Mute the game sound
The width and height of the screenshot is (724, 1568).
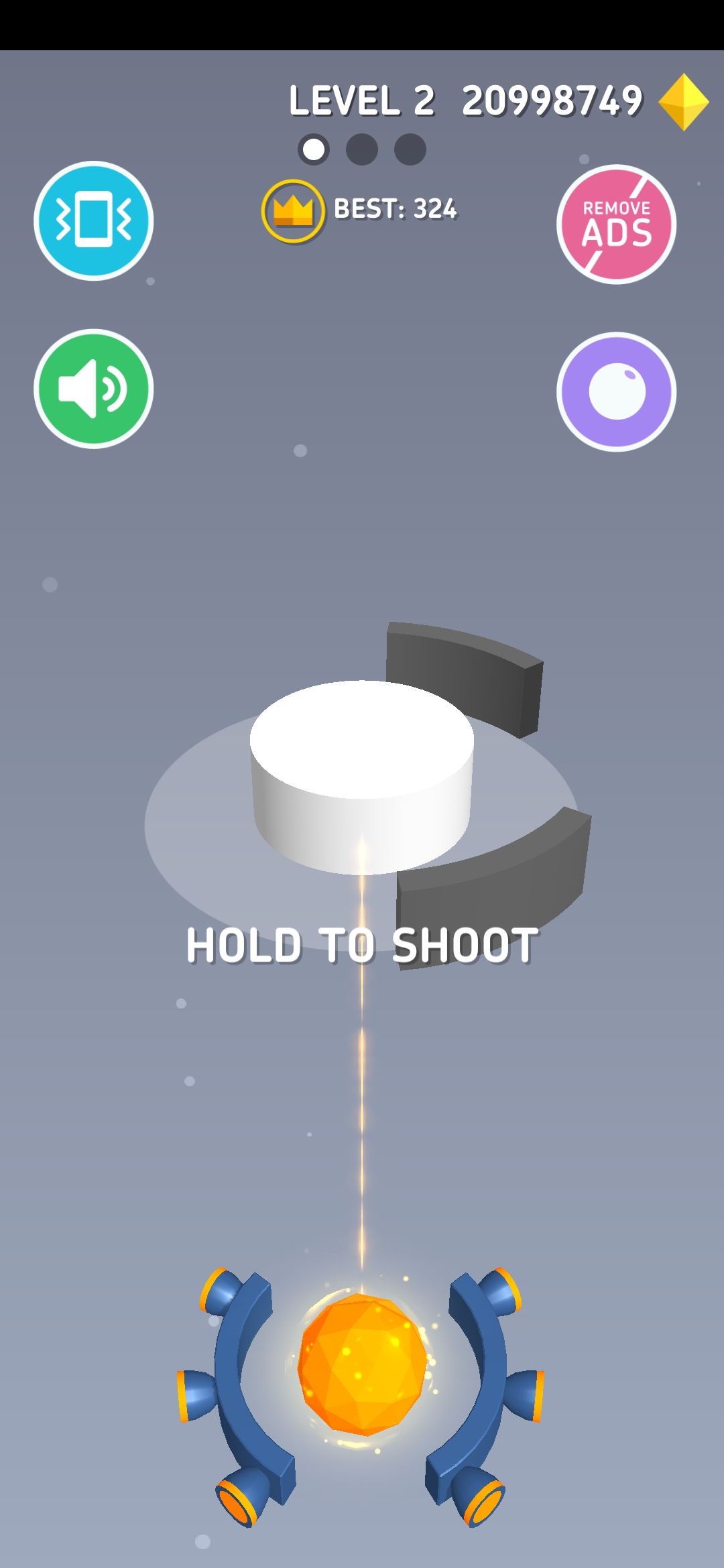click(94, 389)
